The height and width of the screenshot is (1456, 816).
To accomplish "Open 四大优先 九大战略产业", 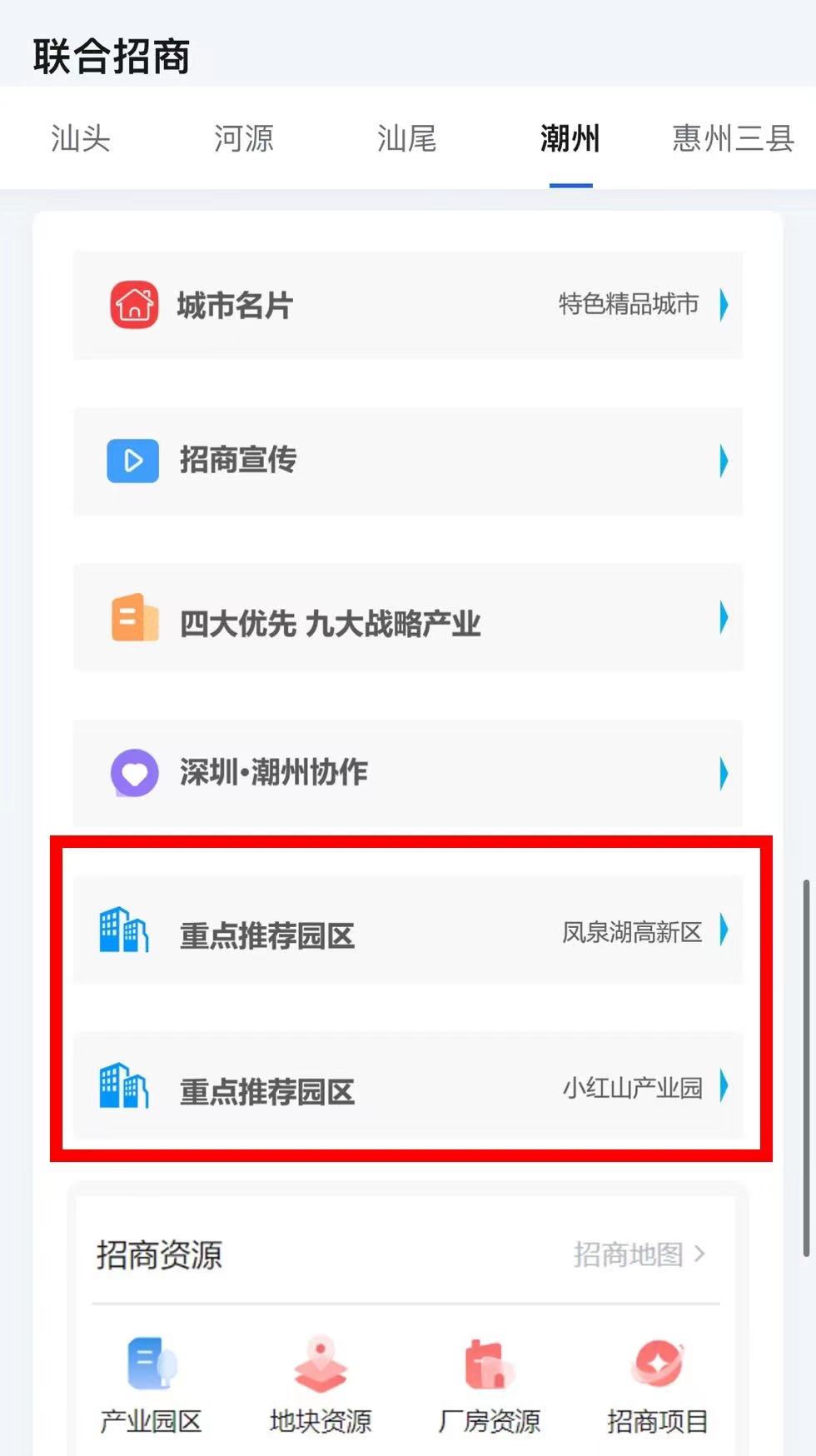I will click(408, 617).
